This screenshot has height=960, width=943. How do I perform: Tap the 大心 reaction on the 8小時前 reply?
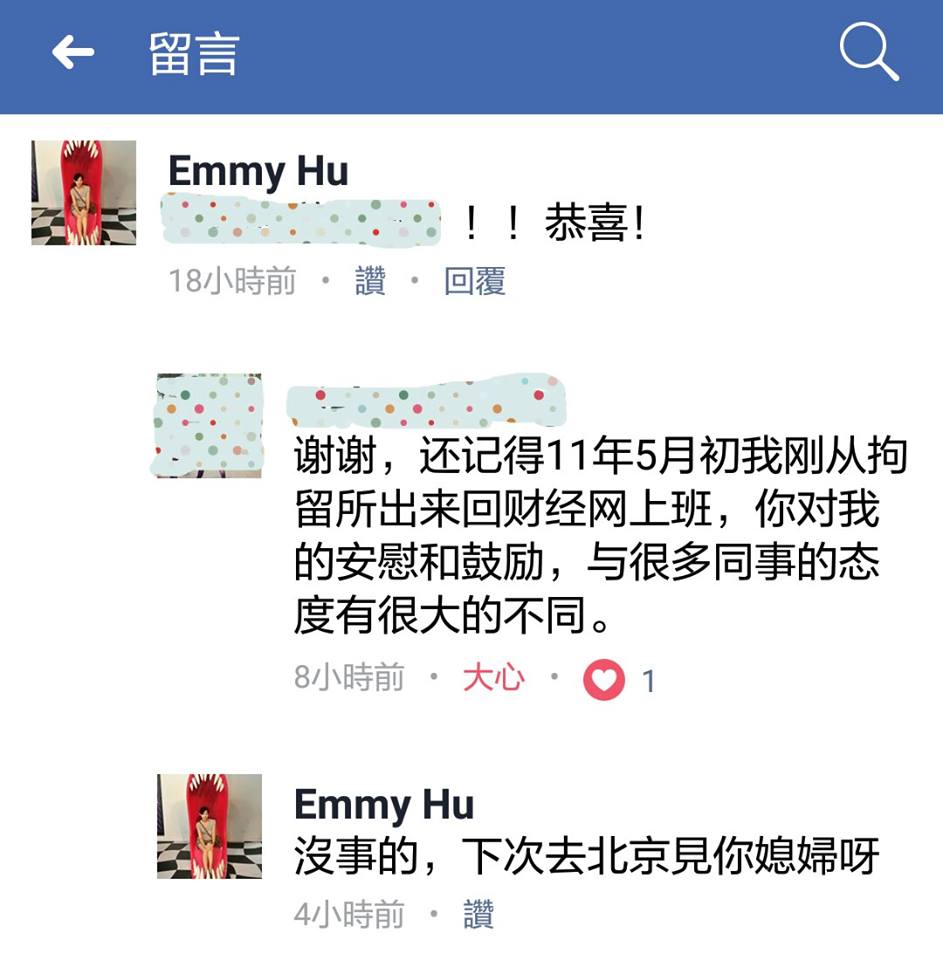[493, 678]
